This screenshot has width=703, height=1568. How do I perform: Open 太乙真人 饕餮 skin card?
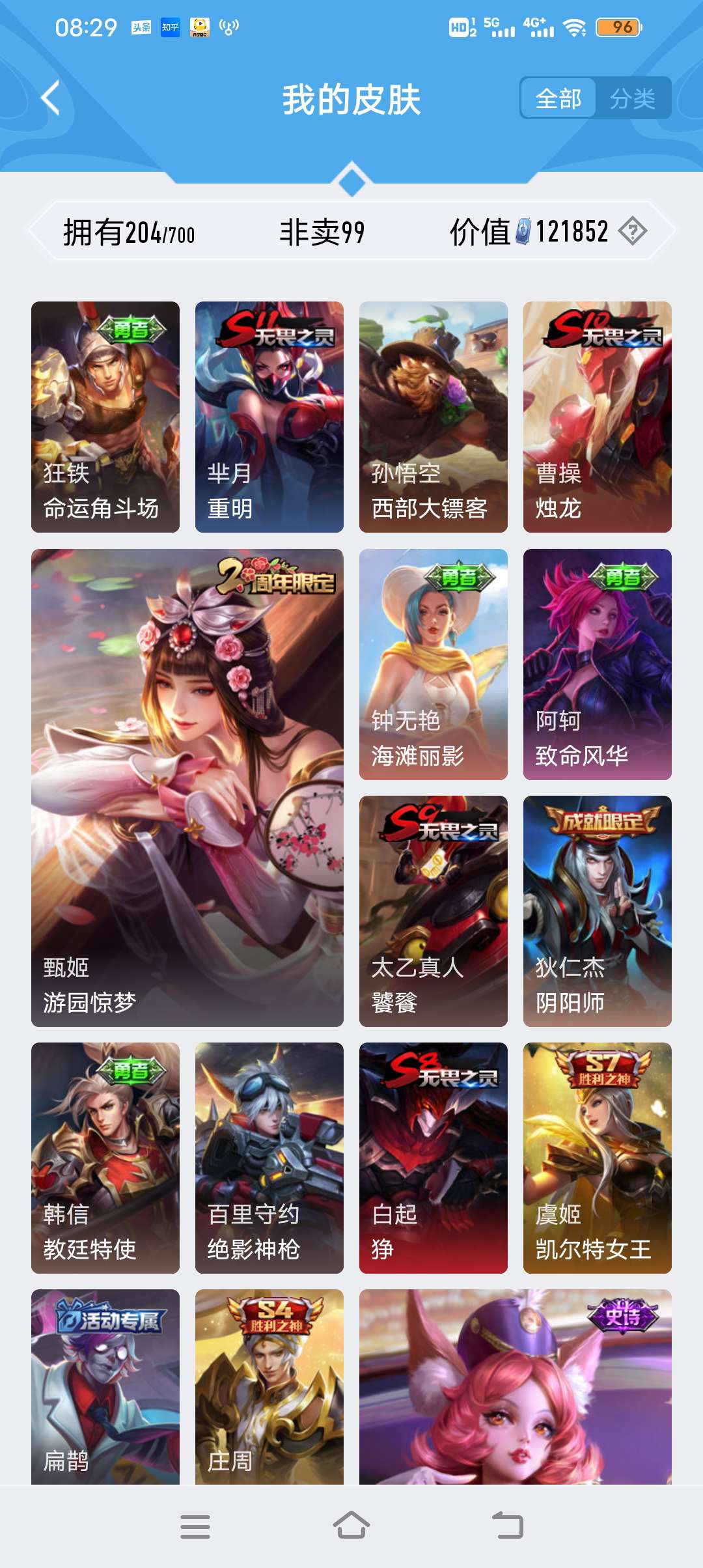(434, 911)
